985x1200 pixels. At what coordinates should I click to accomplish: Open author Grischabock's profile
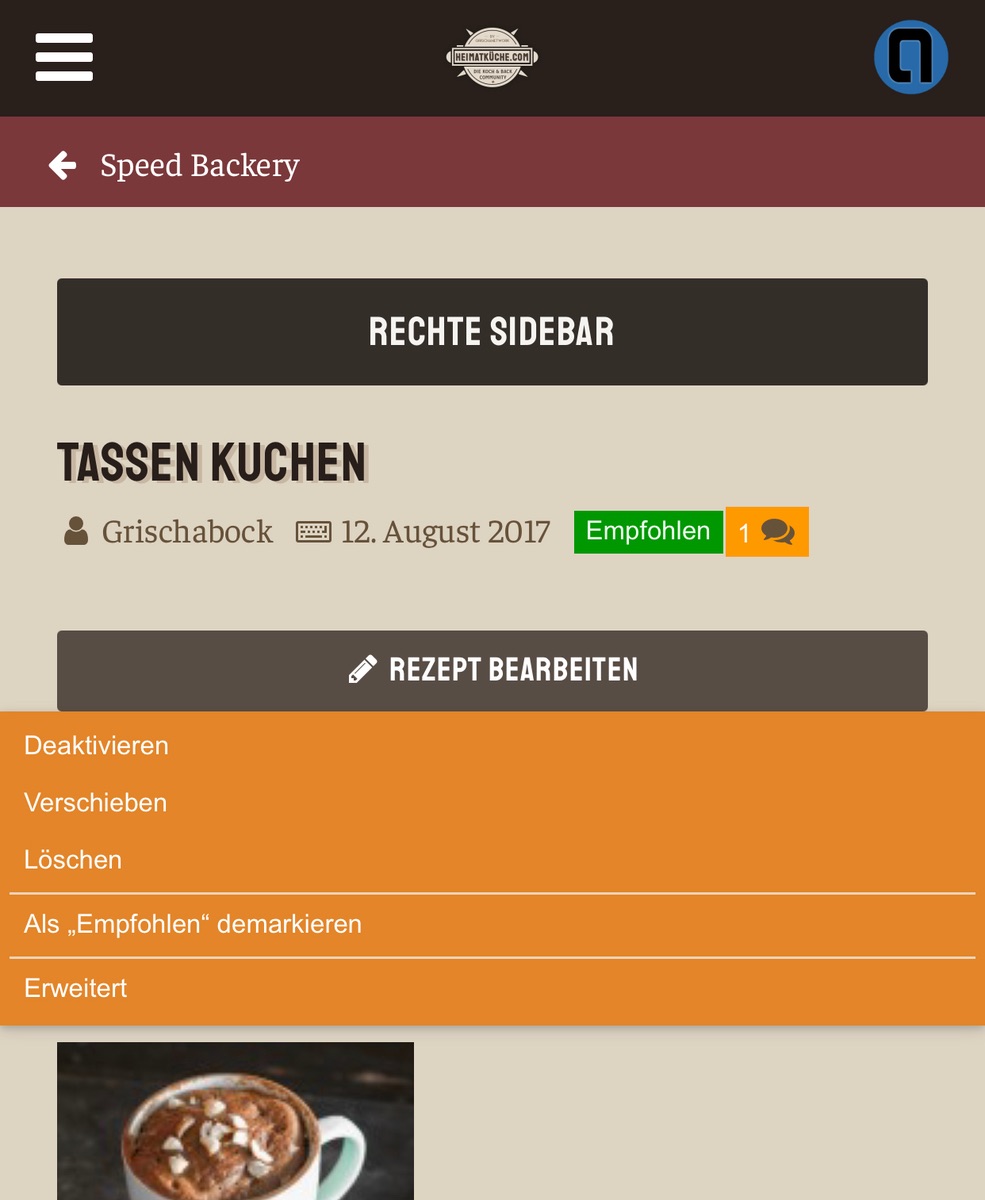click(186, 531)
